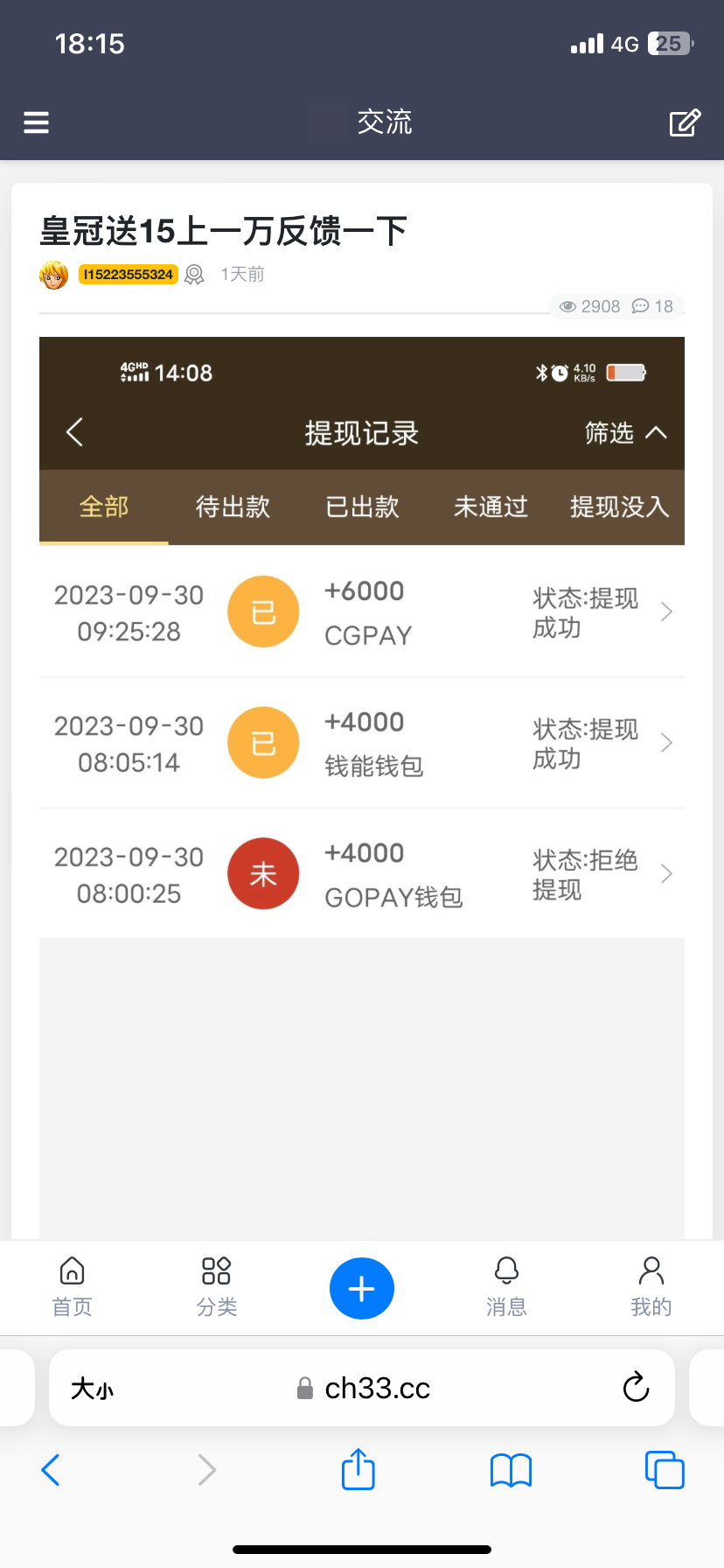724x1568 pixels.
Task: Go back to the previous page in Safari
Action: point(51,1470)
